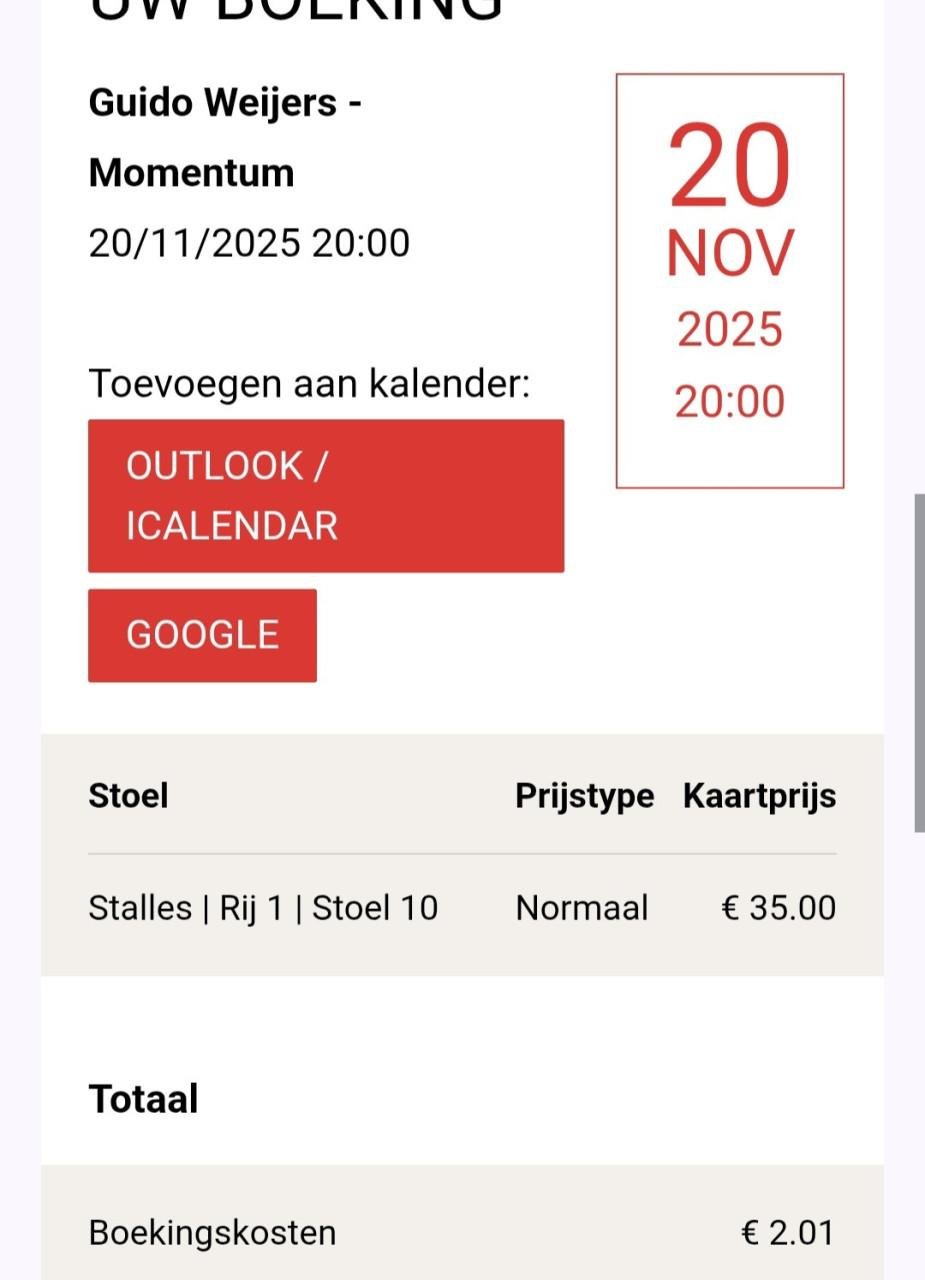Select the date 20/11/2025 20:00 text
Screen dimensions: 925x1280
click(x=250, y=242)
